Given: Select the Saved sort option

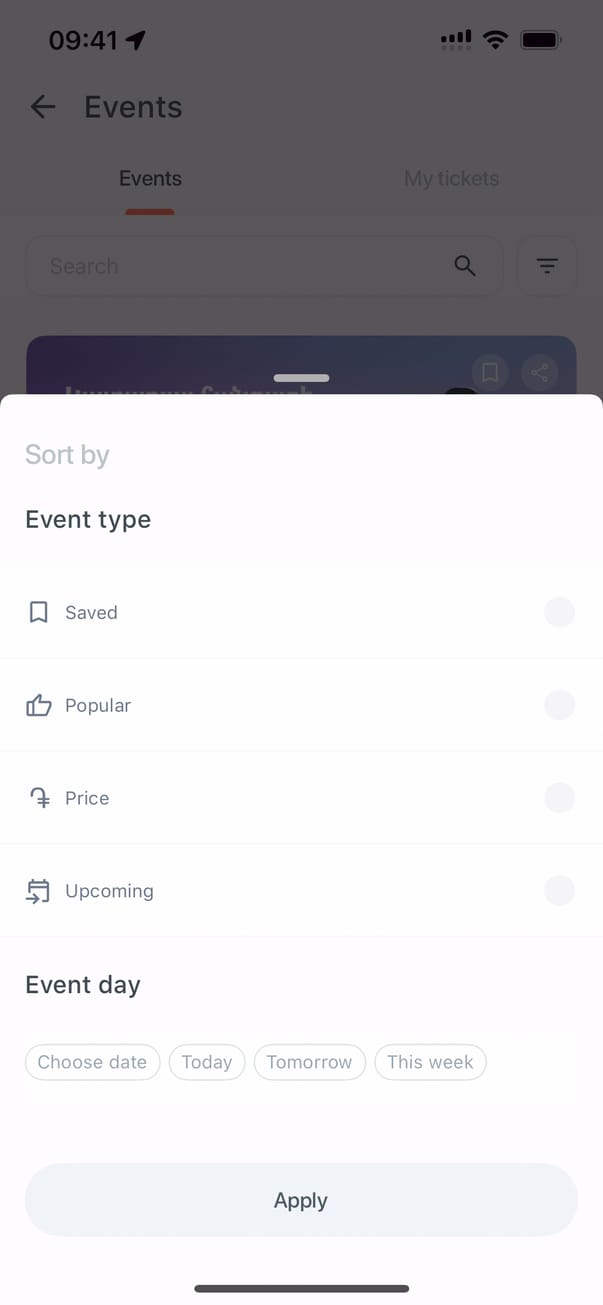Looking at the screenshot, I should tap(559, 612).
